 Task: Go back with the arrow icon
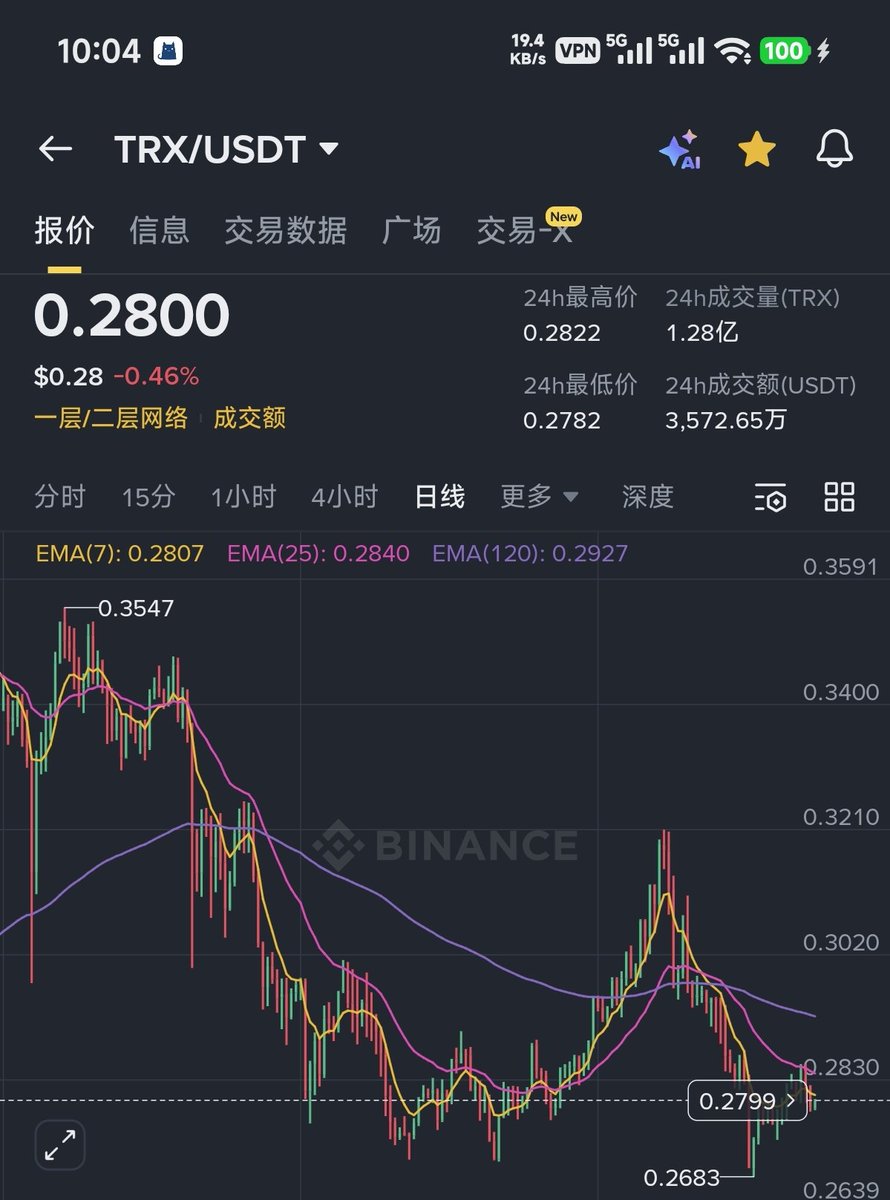coord(55,150)
